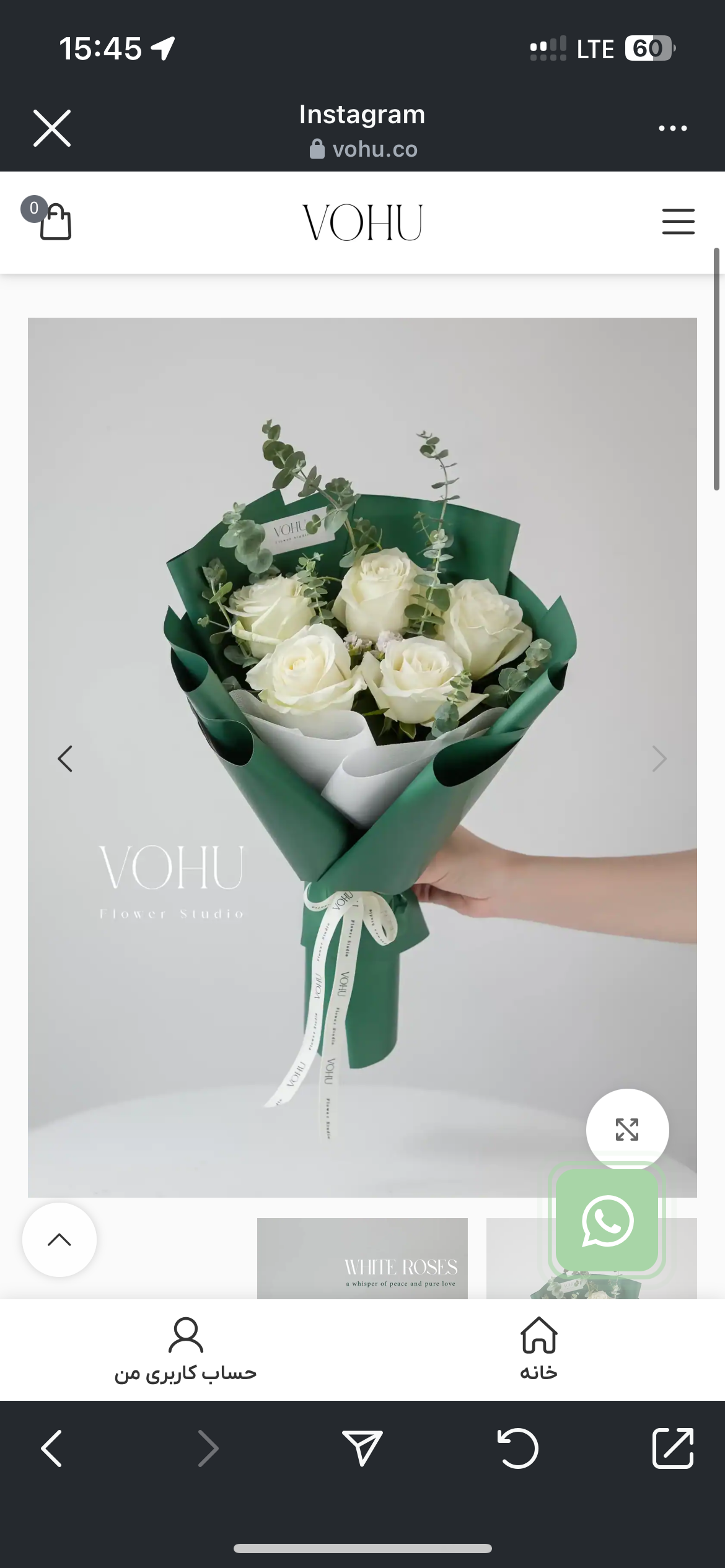Image resolution: width=725 pixels, height=1568 pixels.
Task: Open the حساب کاربری من account tab
Action: tap(185, 1349)
